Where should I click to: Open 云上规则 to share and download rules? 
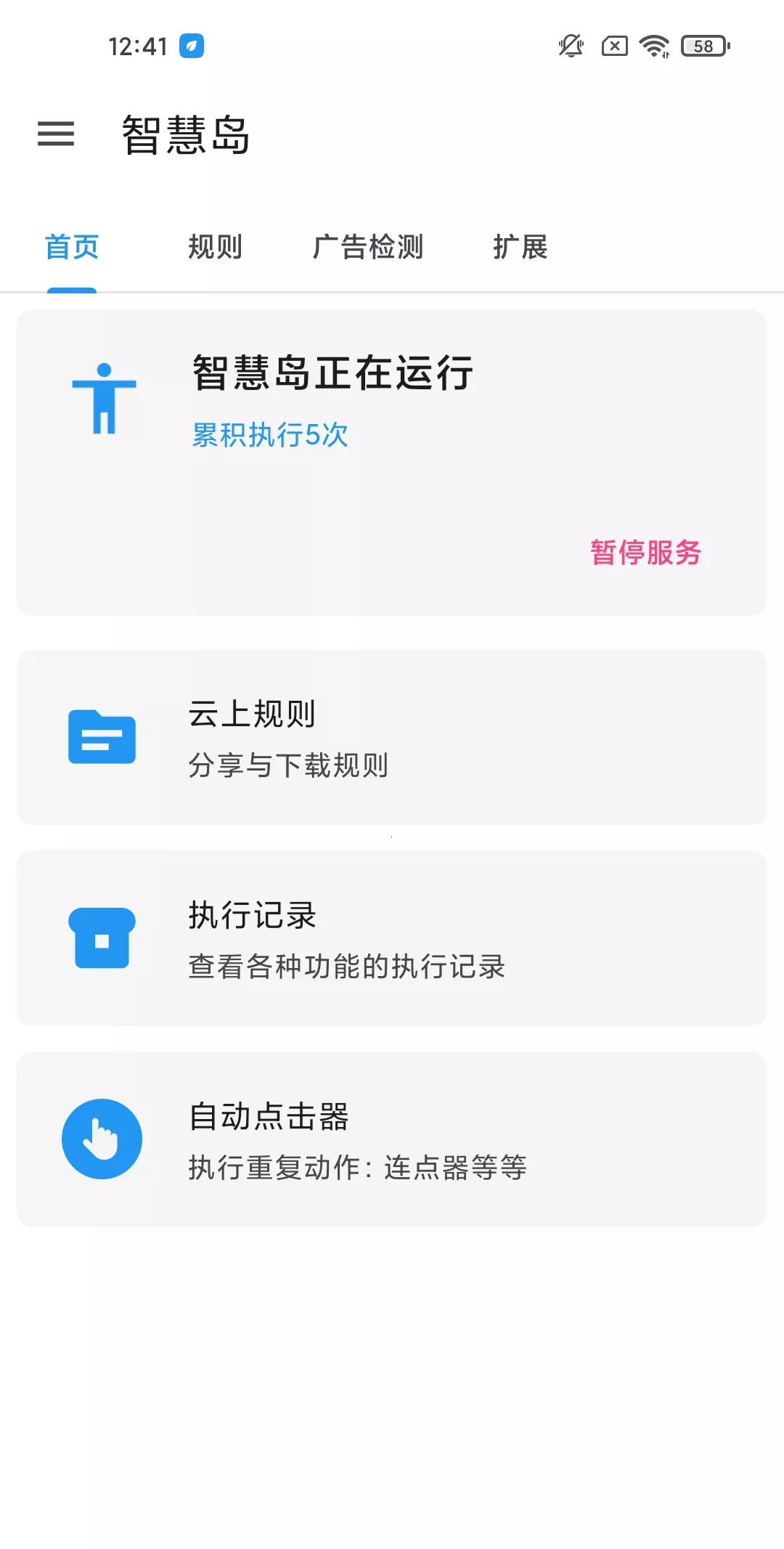(x=392, y=738)
